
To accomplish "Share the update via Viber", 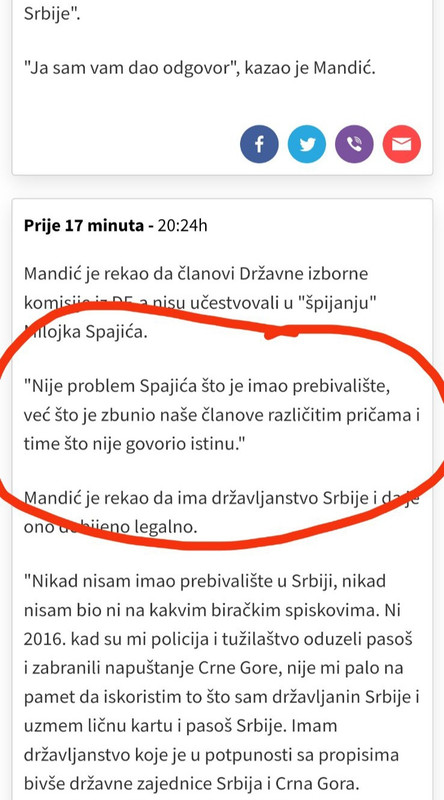I will point(354,144).
